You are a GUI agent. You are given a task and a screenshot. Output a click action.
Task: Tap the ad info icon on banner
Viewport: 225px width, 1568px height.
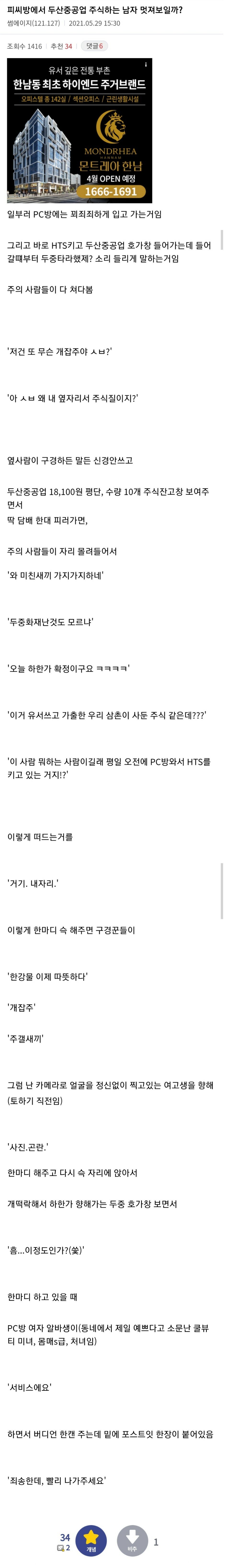click(145, 64)
